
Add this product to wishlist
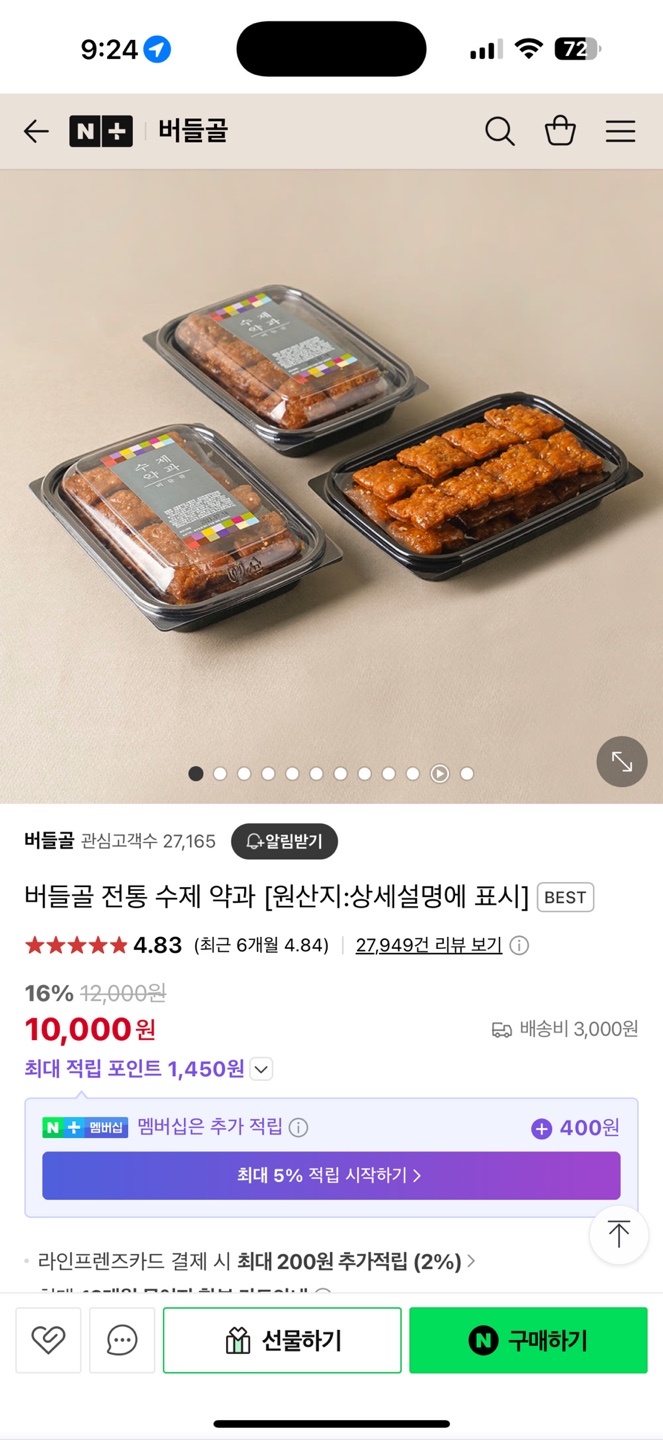point(48,1340)
